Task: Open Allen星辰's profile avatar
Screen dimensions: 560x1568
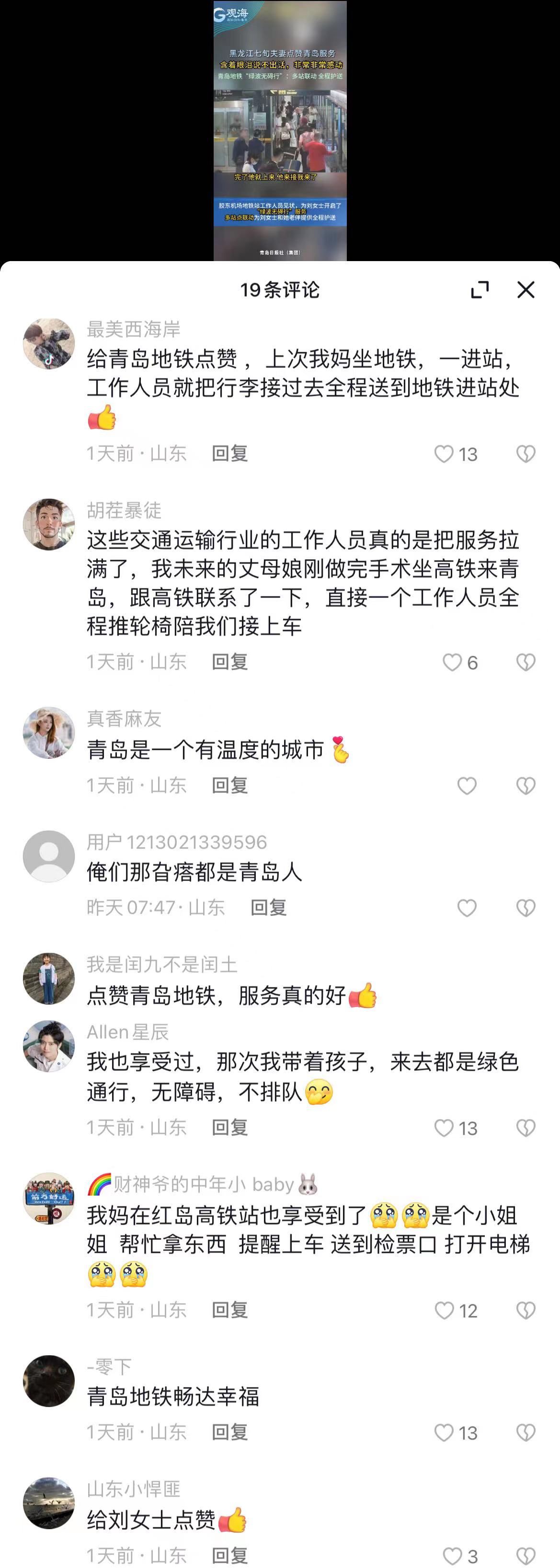Action: pyautogui.click(x=49, y=1046)
